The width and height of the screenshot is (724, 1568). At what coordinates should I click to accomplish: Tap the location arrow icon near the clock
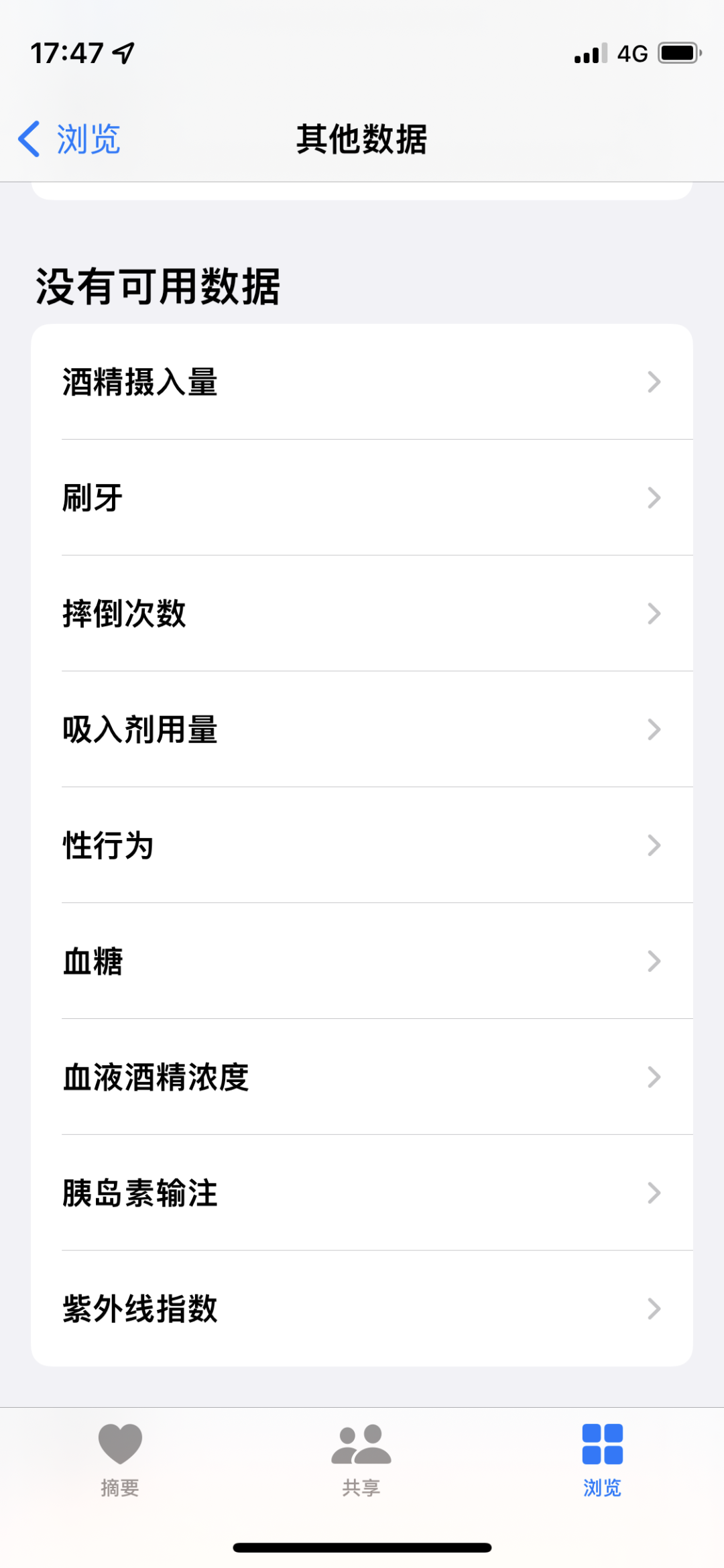pos(124,55)
